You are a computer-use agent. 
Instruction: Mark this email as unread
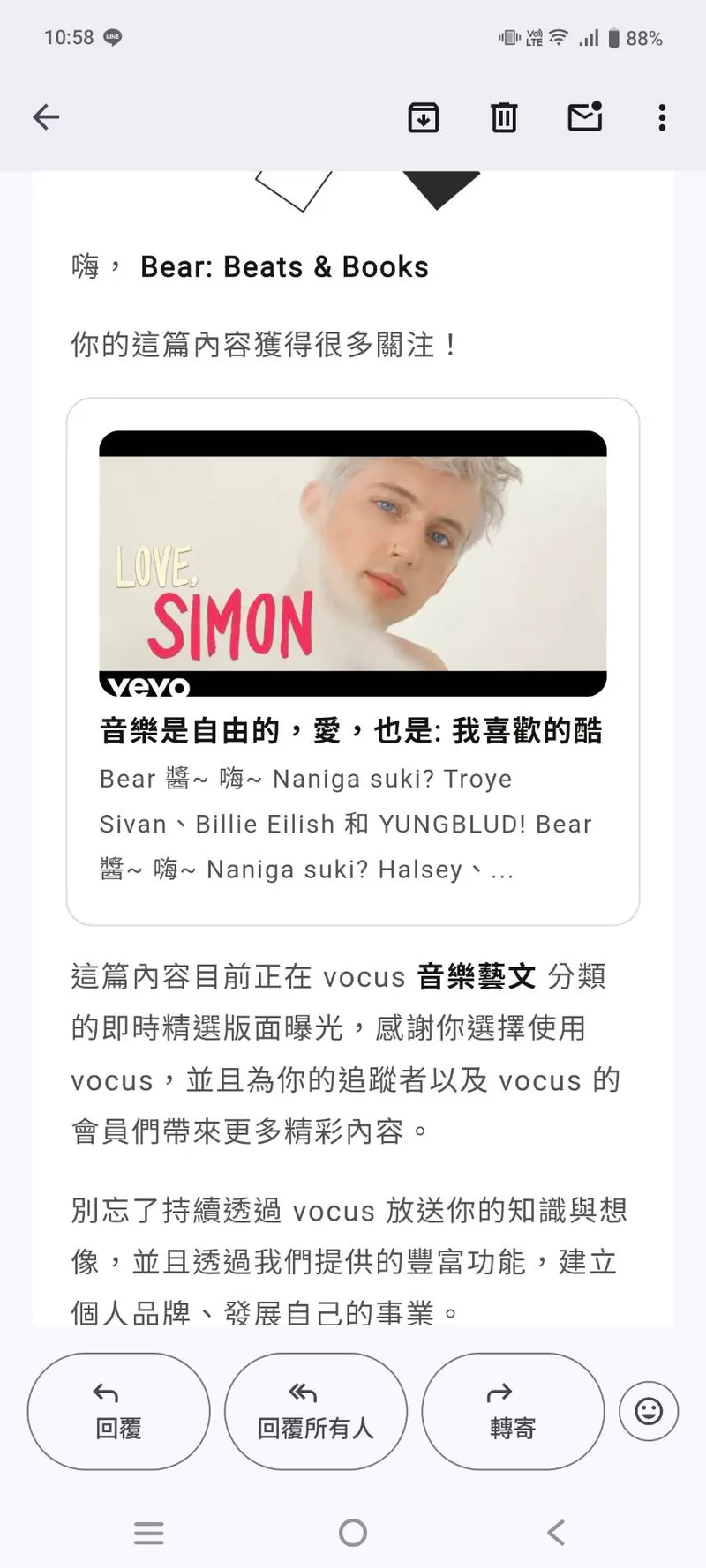(584, 117)
